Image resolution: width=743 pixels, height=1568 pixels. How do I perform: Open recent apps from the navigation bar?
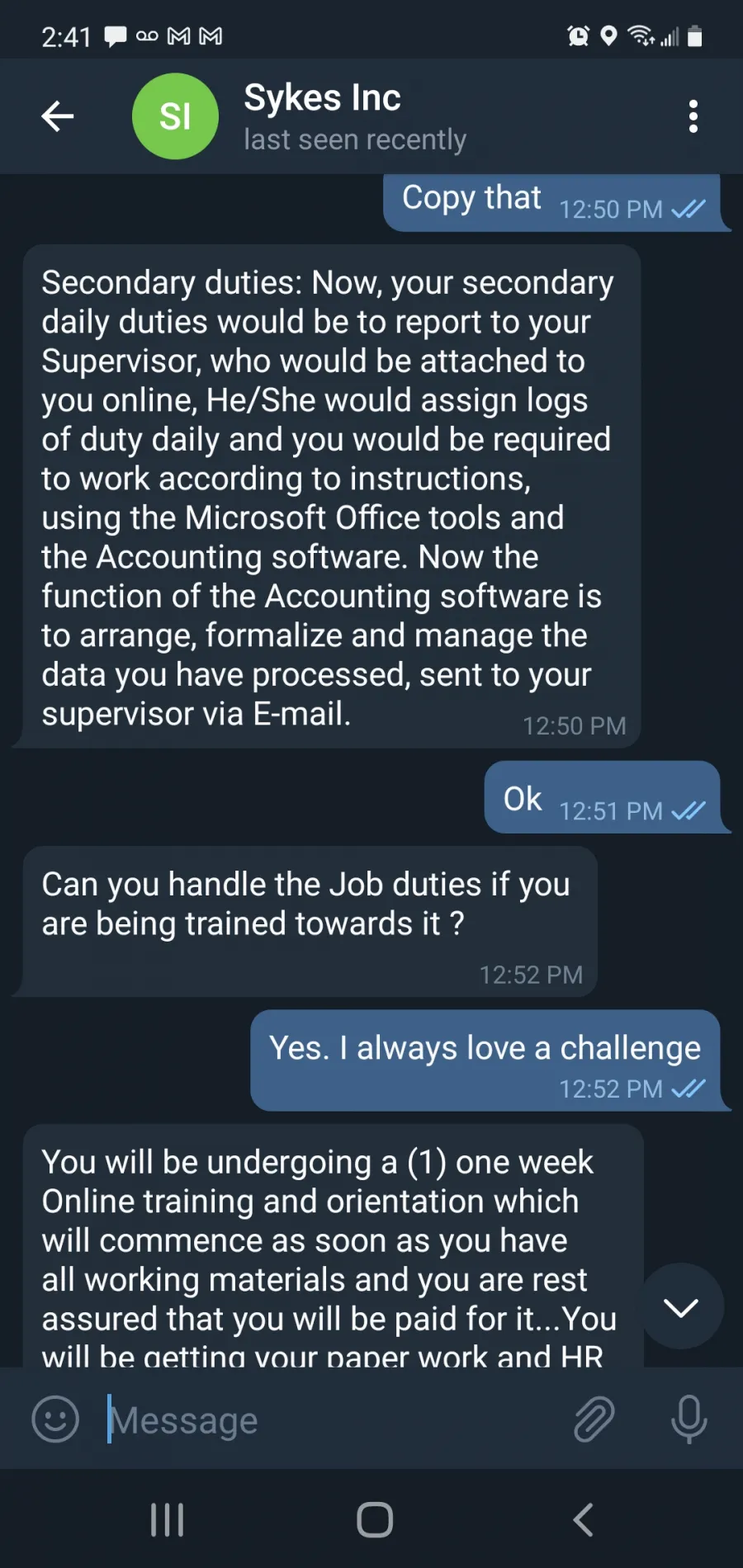point(167,1519)
